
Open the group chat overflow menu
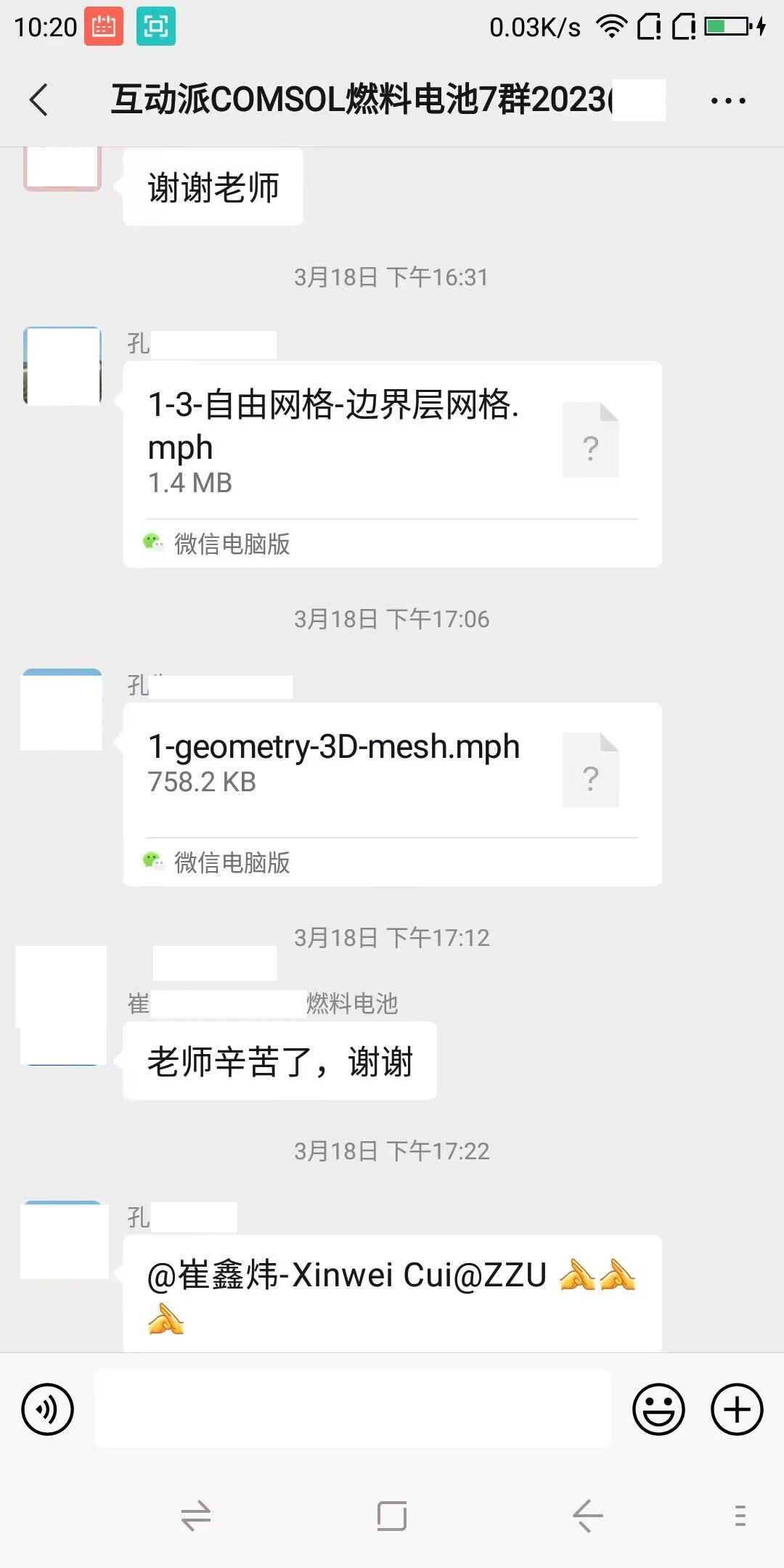point(727,101)
